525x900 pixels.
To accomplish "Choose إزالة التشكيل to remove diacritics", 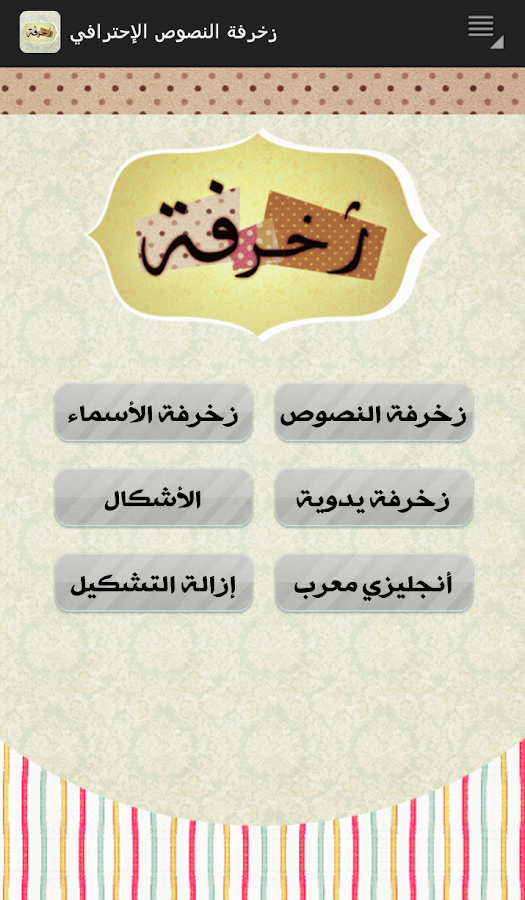I will [154, 583].
